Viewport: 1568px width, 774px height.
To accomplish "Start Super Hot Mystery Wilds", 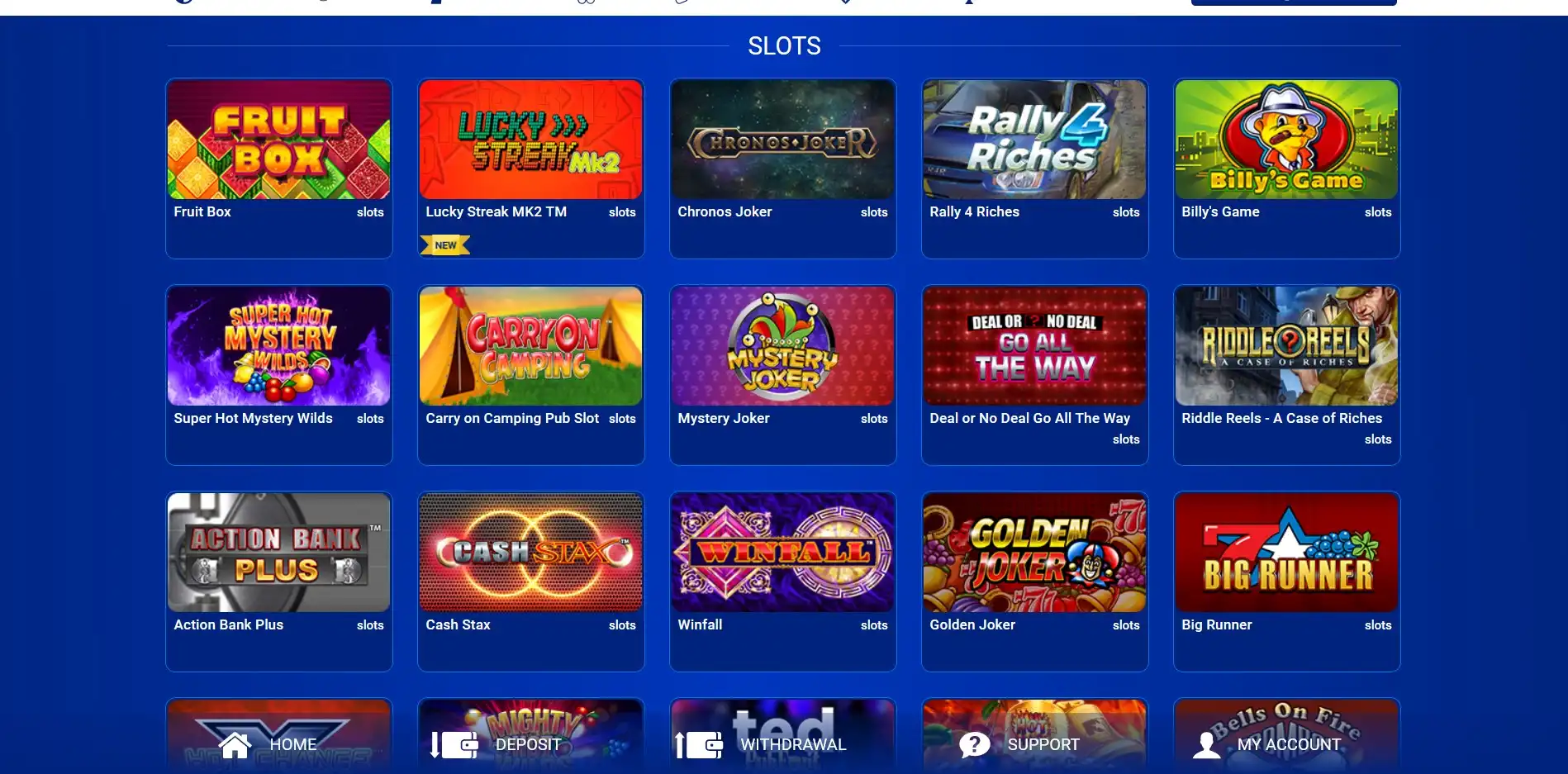I will [x=278, y=347].
